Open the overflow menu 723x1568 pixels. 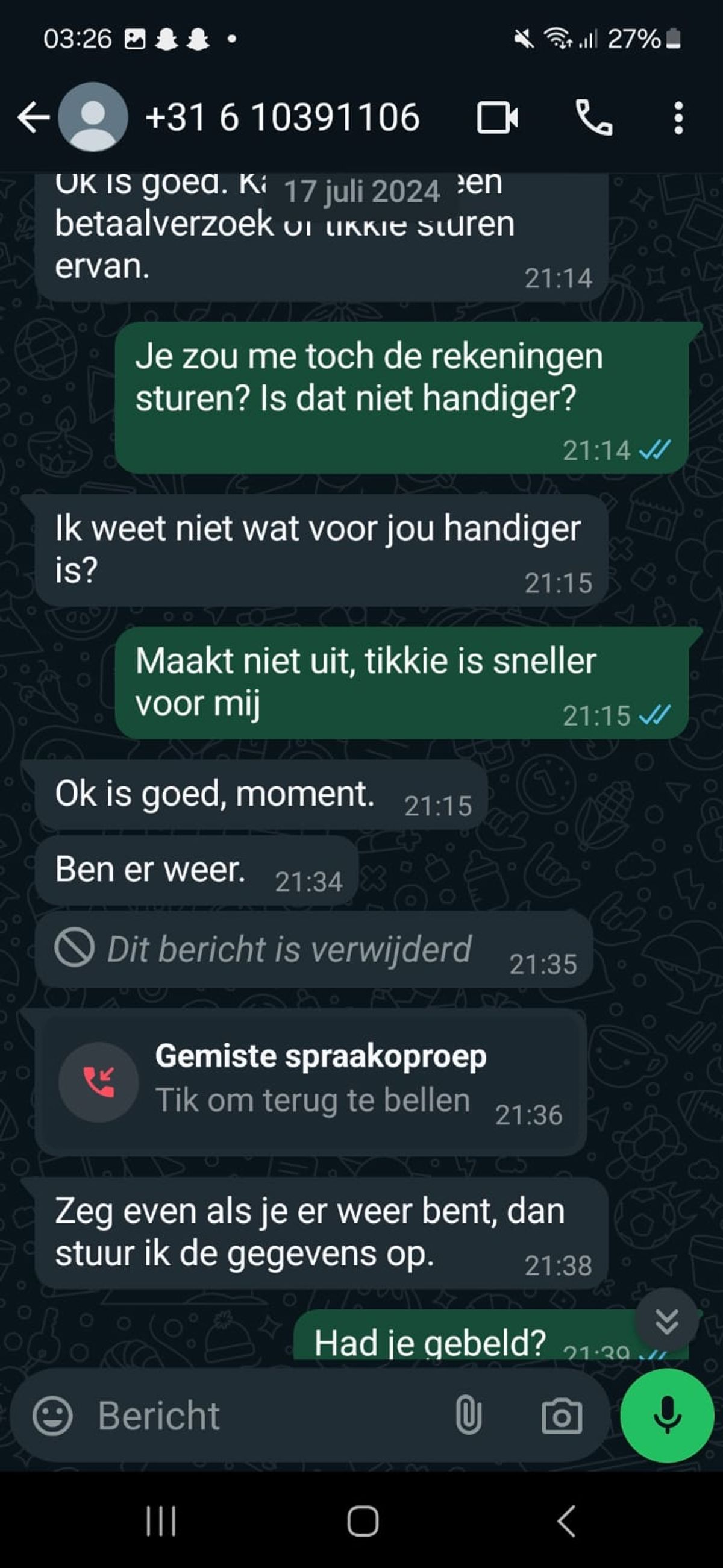coord(678,118)
